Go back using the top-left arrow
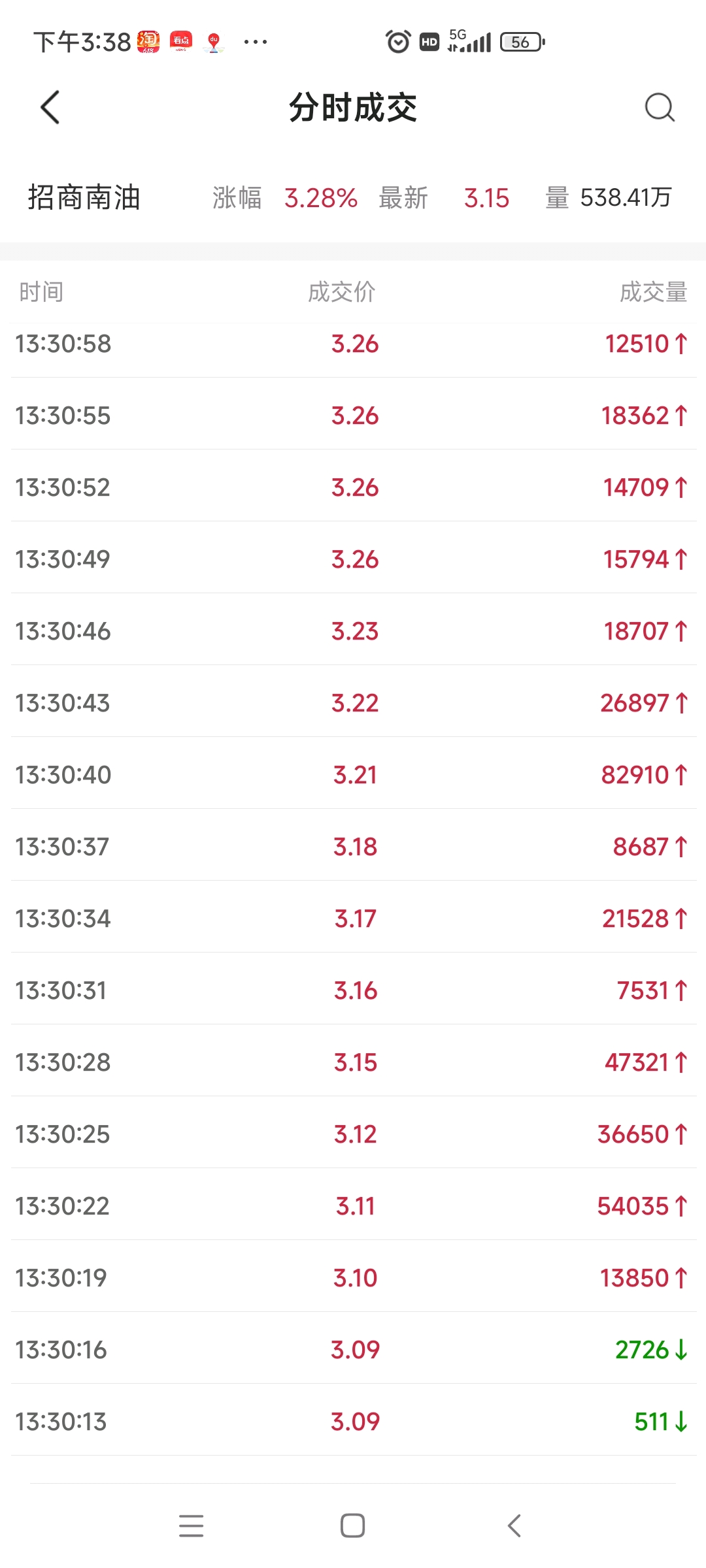The height and width of the screenshot is (1568, 706). tap(50, 107)
